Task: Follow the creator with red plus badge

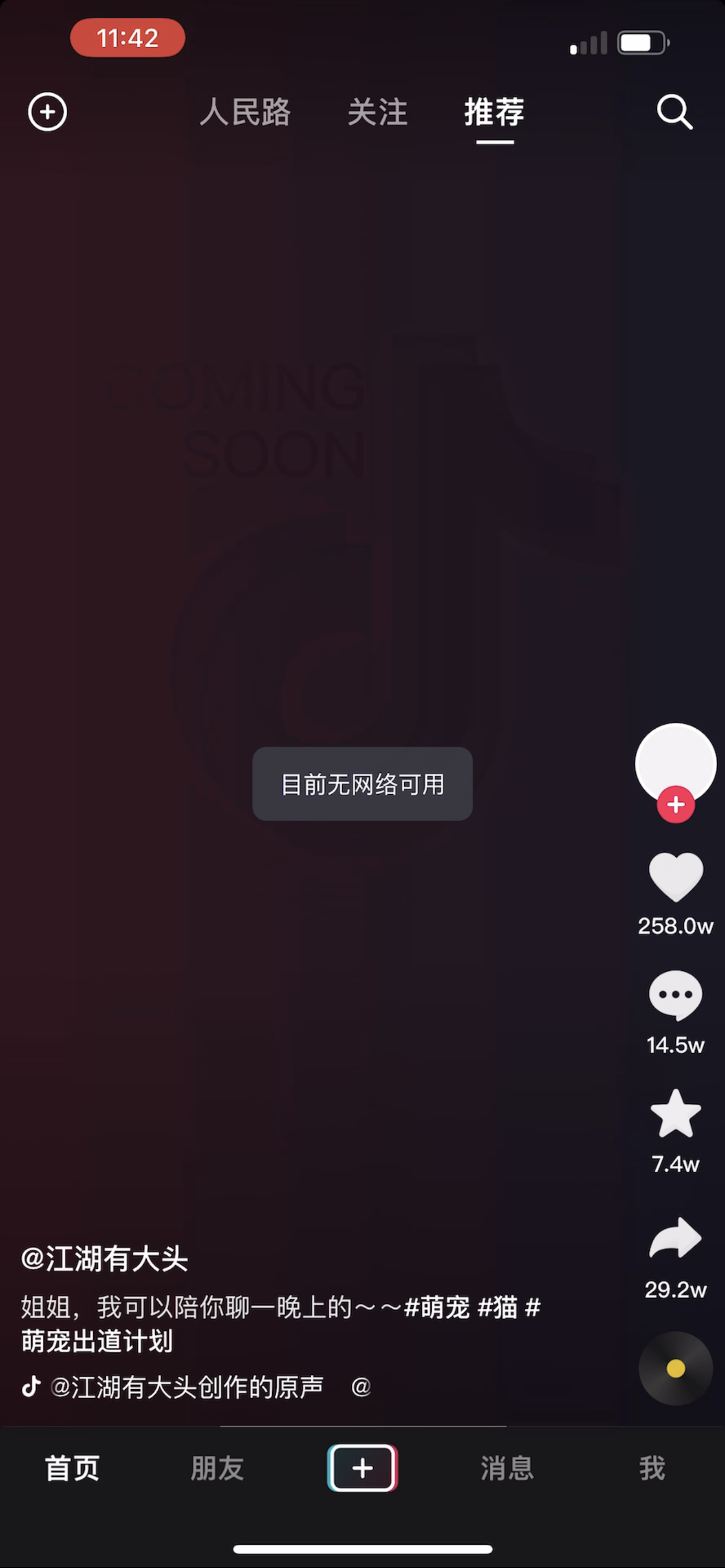Action: [675, 804]
